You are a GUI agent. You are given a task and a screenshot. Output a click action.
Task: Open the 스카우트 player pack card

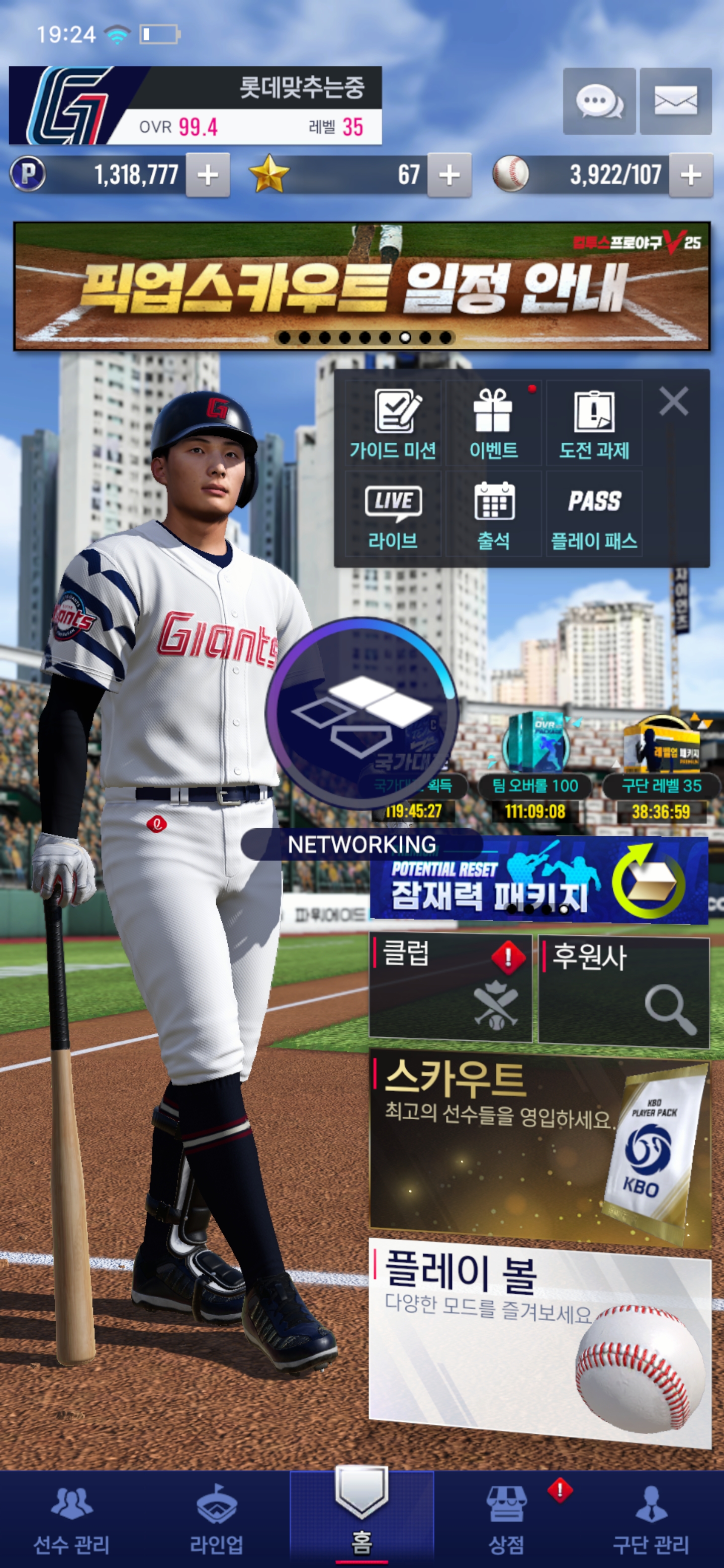(x=539, y=1147)
